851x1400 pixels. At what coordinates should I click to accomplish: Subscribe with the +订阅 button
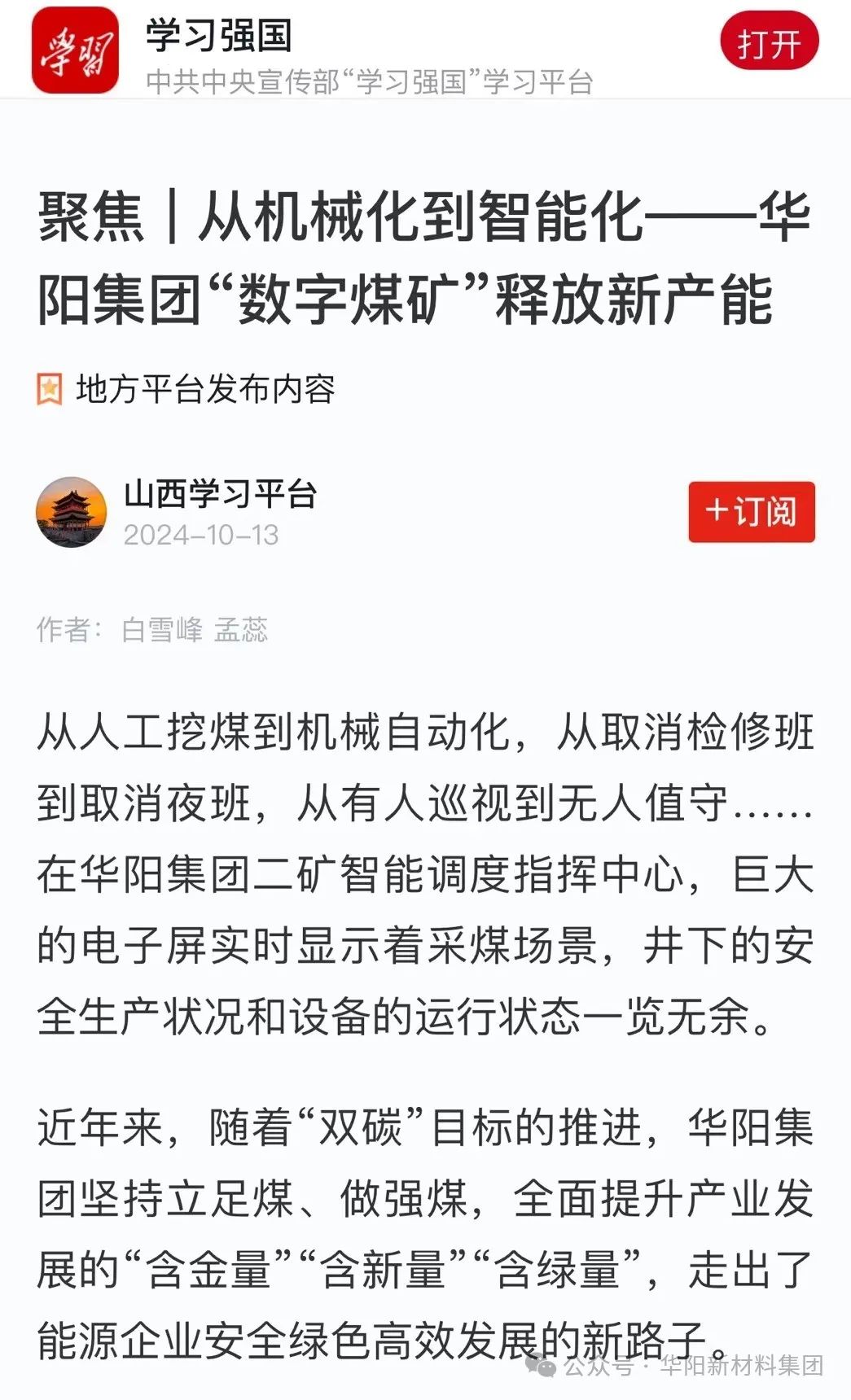751,512
